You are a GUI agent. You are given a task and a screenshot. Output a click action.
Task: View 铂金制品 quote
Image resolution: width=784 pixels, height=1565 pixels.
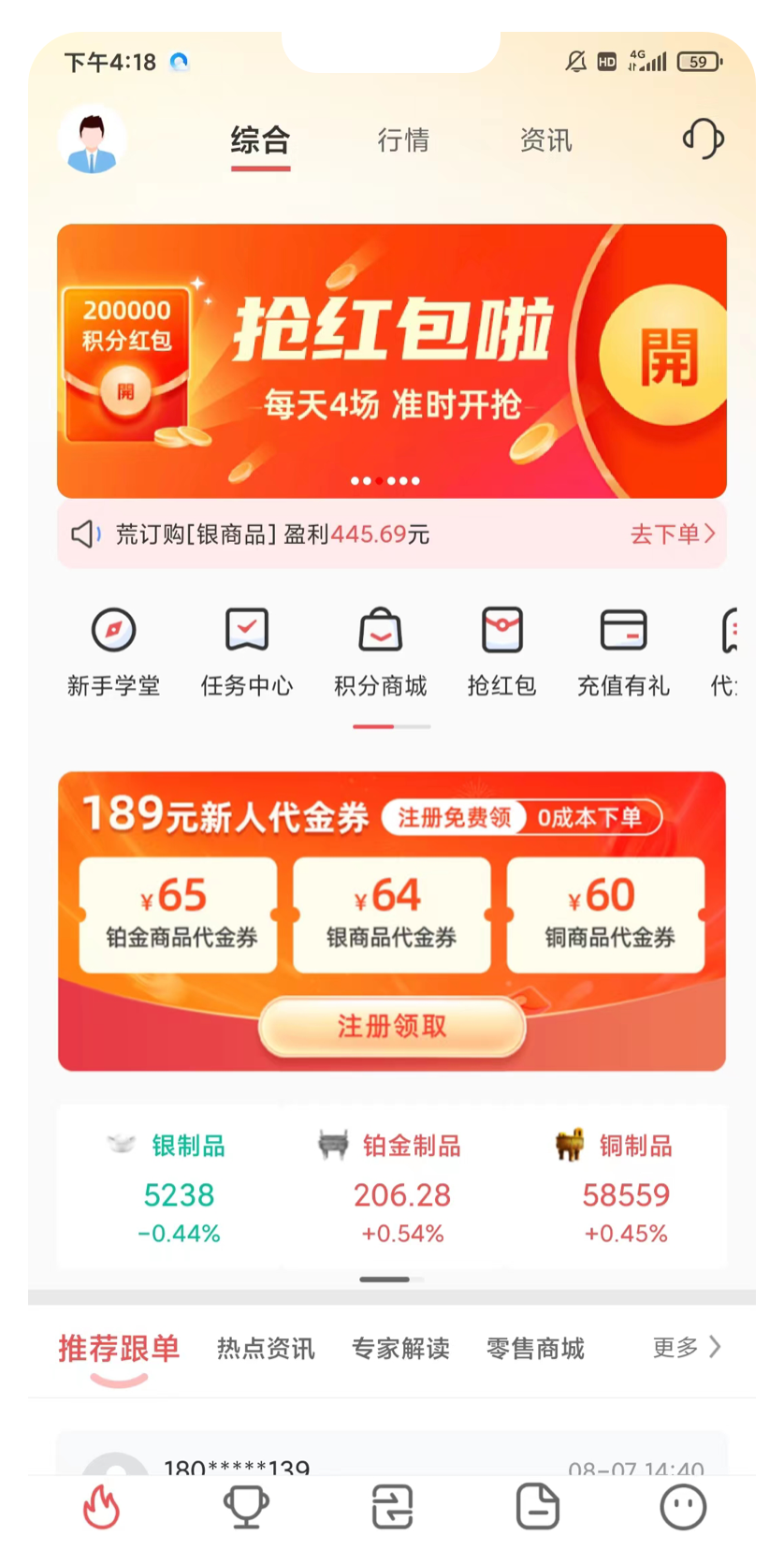point(402,1188)
